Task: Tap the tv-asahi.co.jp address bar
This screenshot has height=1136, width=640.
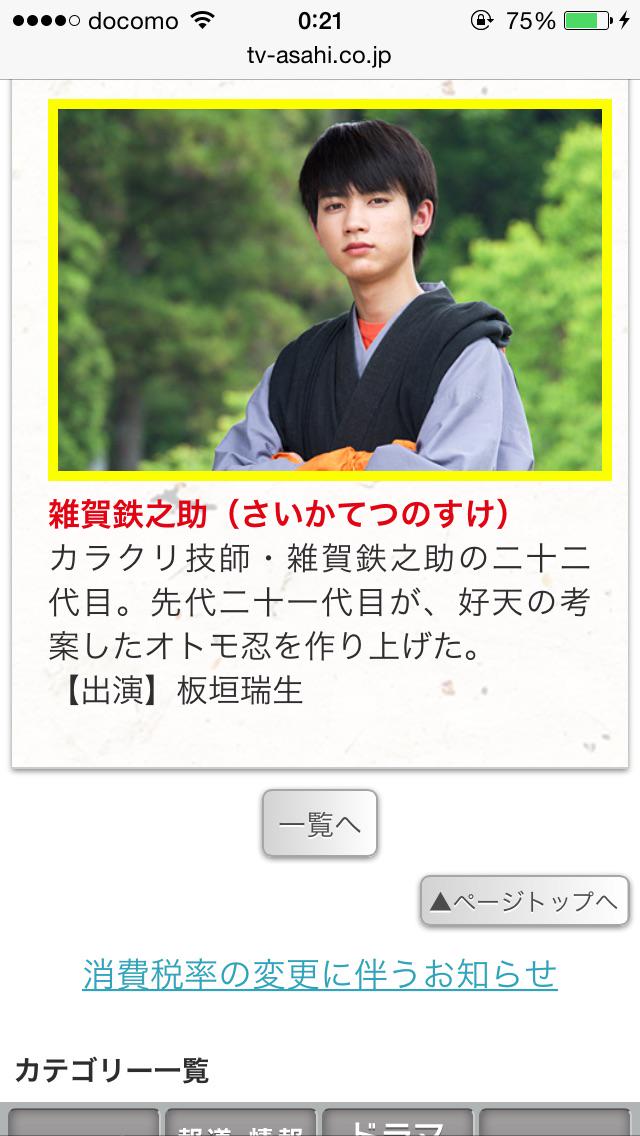Action: coord(320,55)
